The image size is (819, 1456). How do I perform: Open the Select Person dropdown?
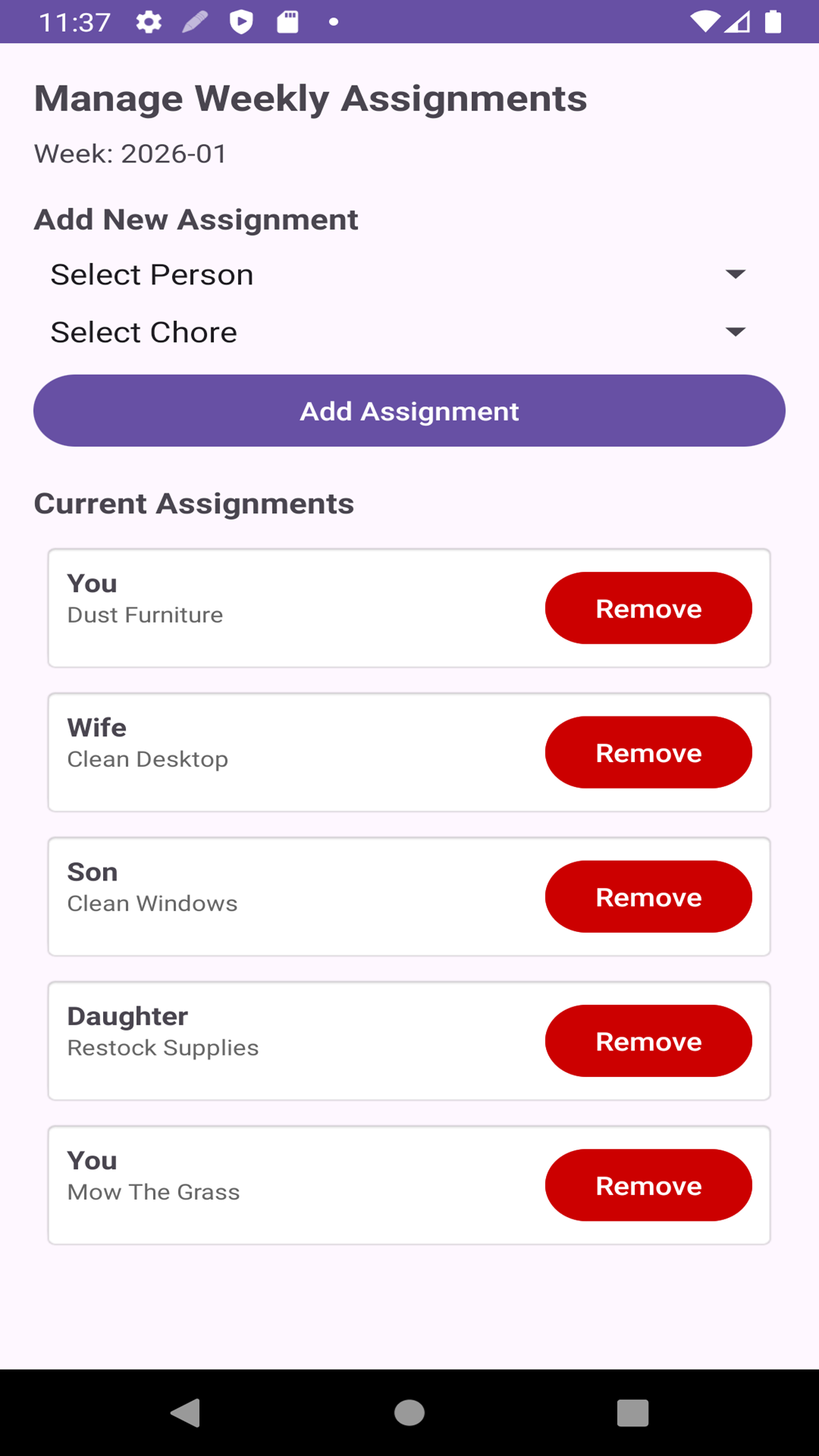coord(399,275)
